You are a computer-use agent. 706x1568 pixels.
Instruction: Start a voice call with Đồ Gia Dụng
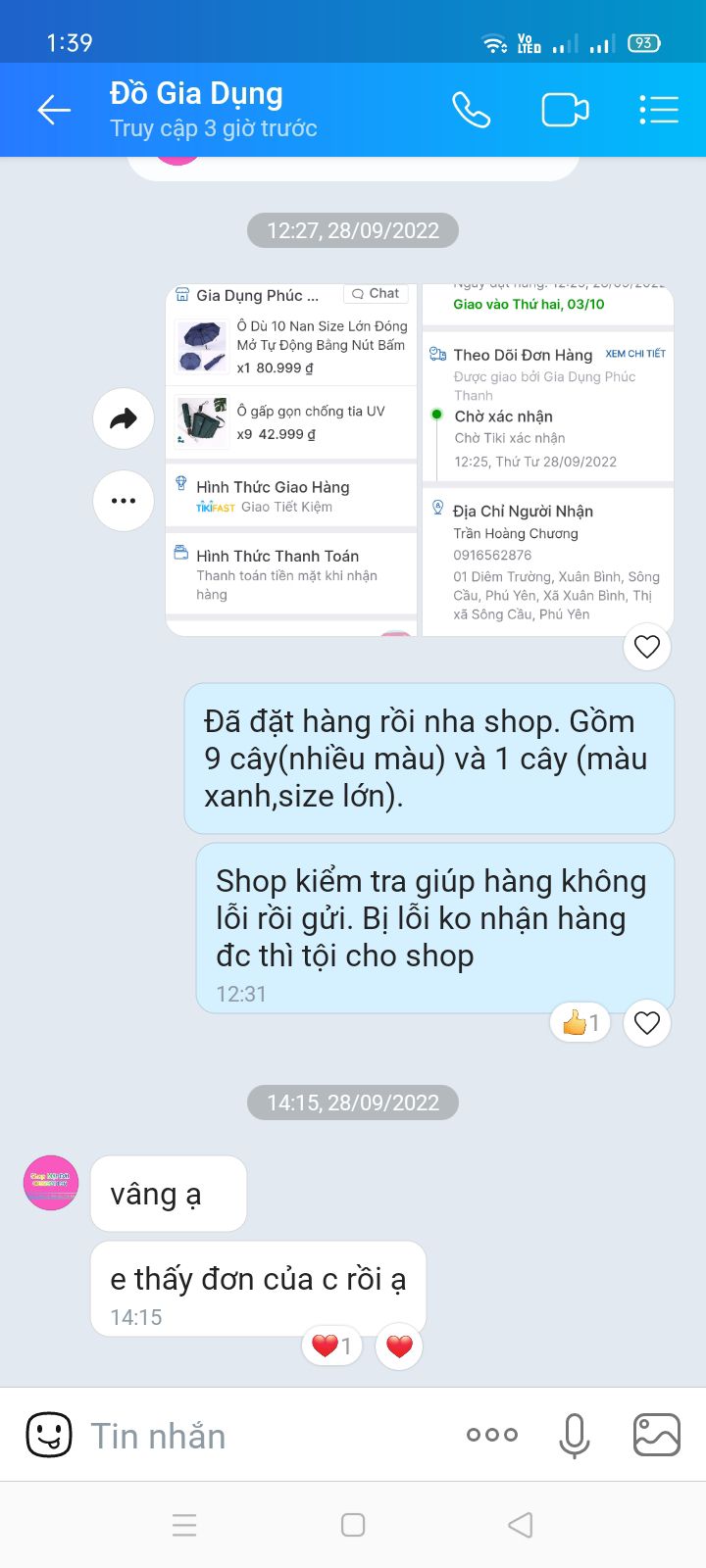[x=473, y=110]
